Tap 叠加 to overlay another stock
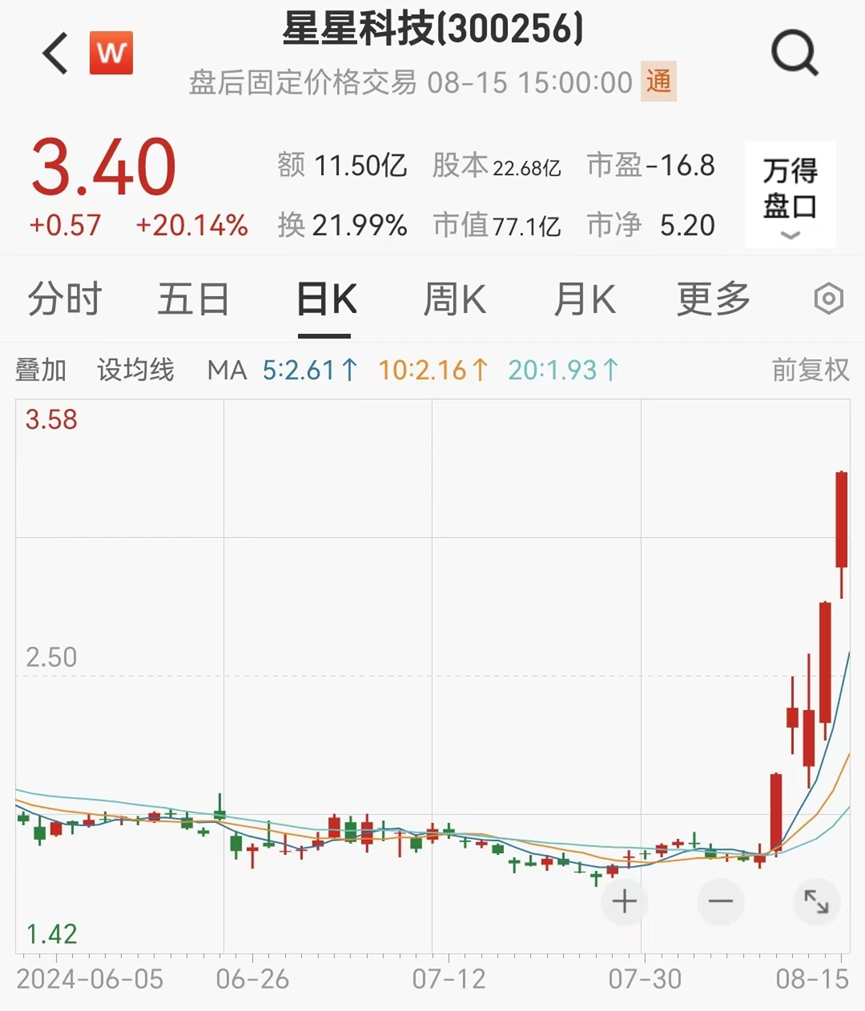Image resolution: width=865 pixels, height=1011 pixels. click(x=41, y=370)
